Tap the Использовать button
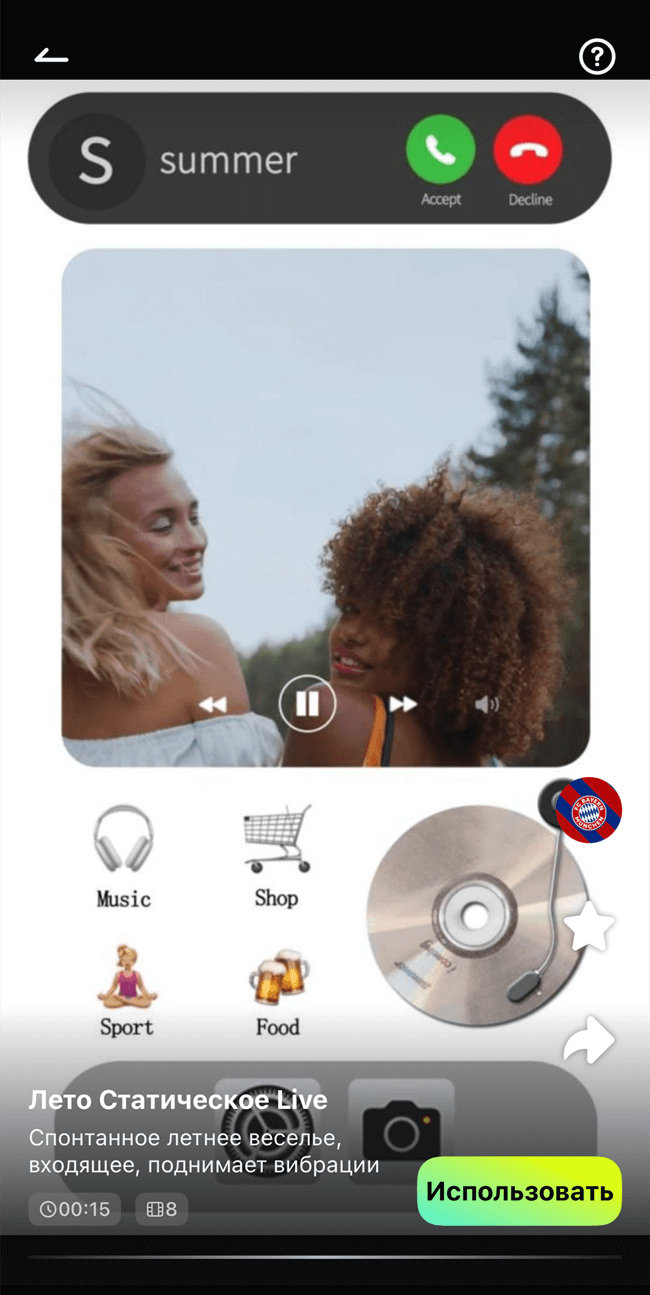 click(519, 1191)
